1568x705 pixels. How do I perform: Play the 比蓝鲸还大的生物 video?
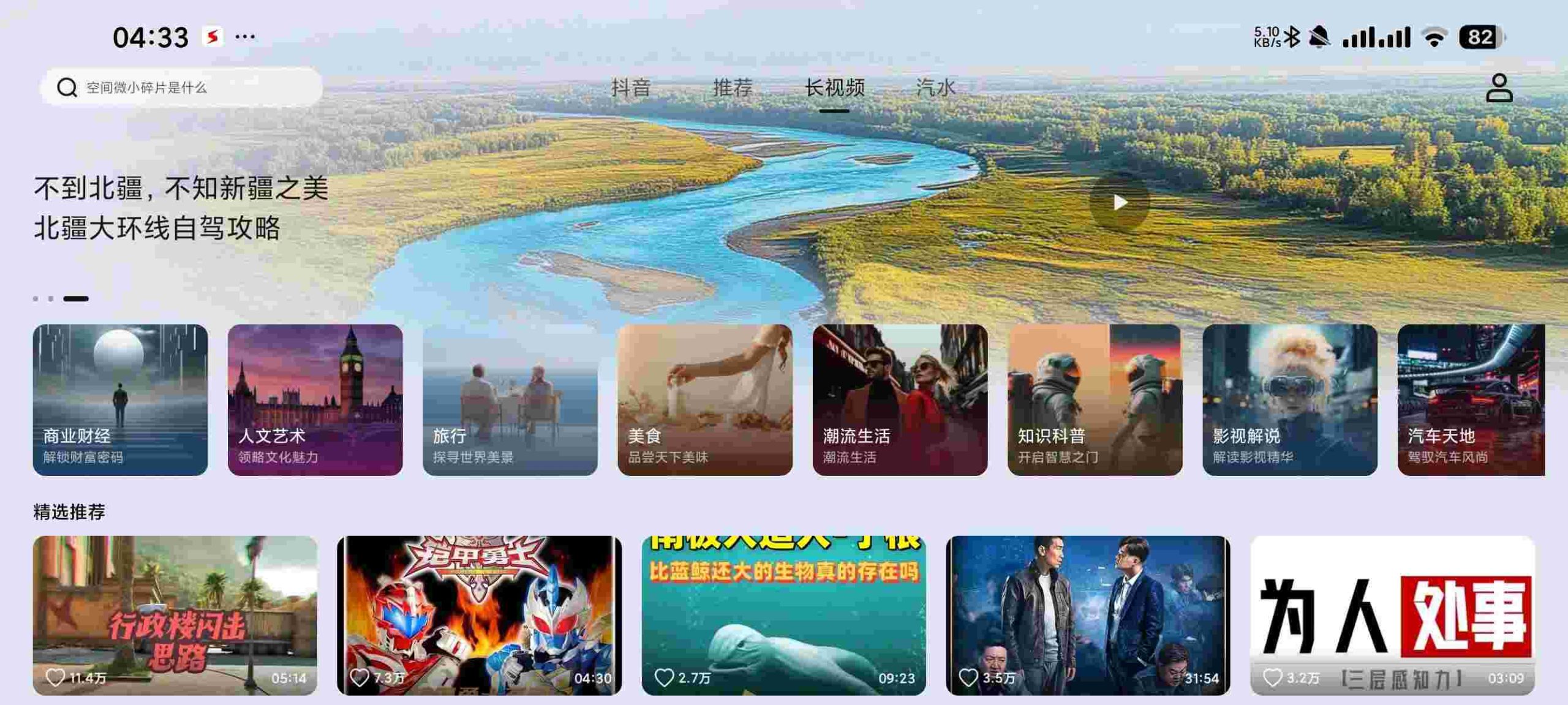coord(783,614)
